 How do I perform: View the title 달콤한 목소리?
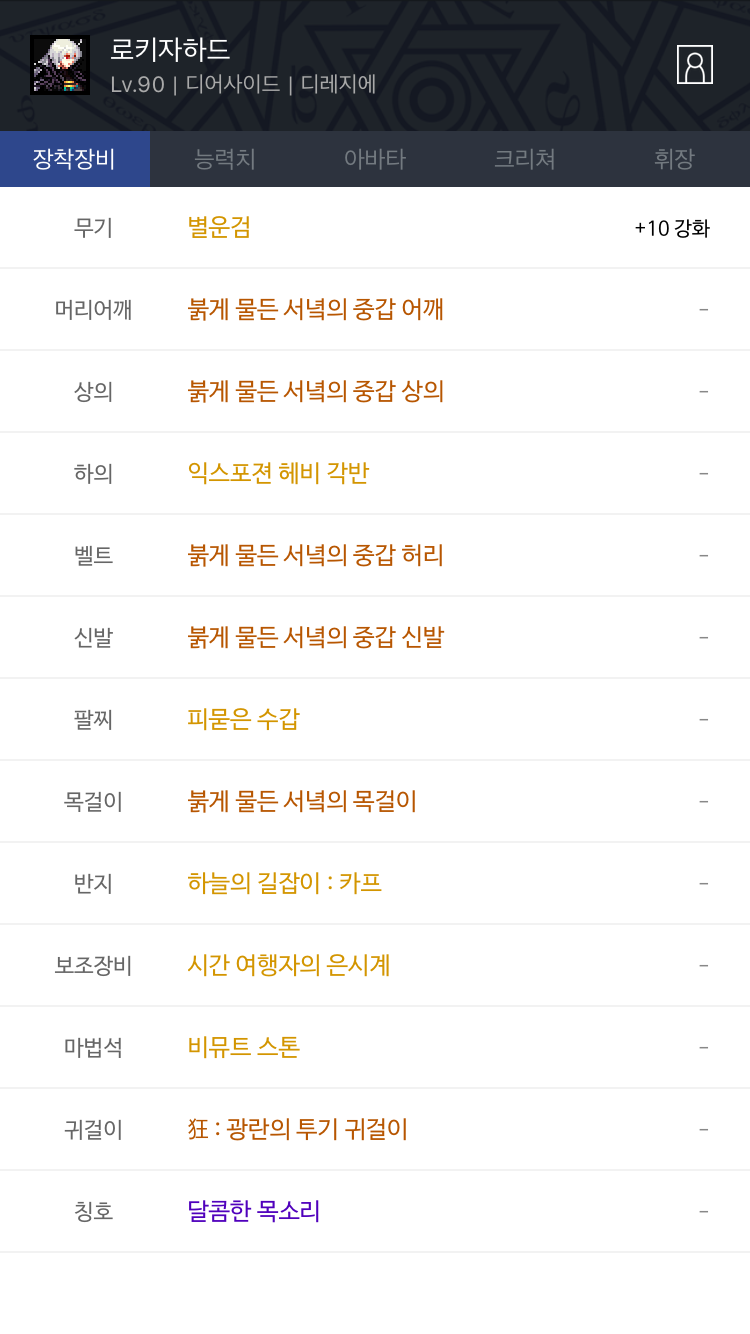[x=254, y=1211]
